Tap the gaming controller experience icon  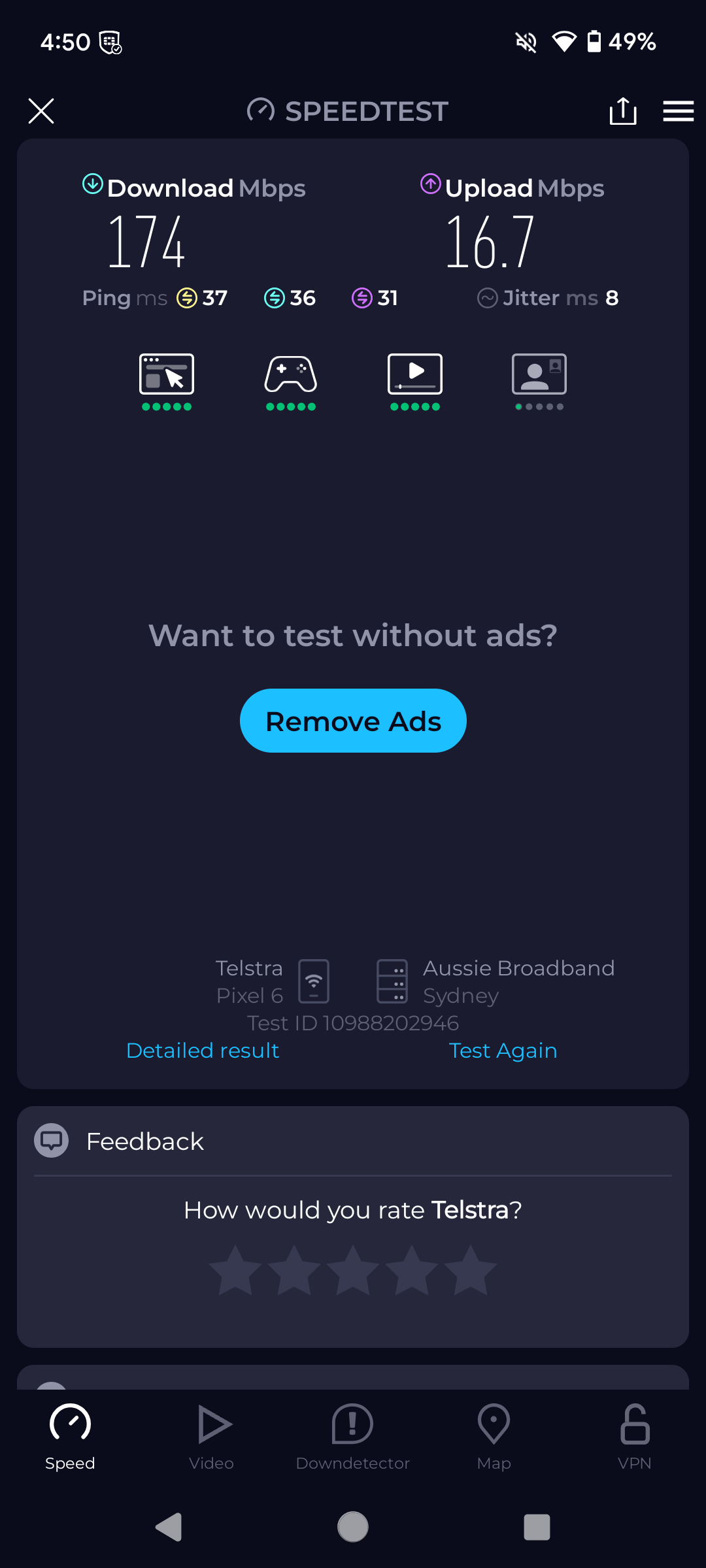(x=291, y=376)
